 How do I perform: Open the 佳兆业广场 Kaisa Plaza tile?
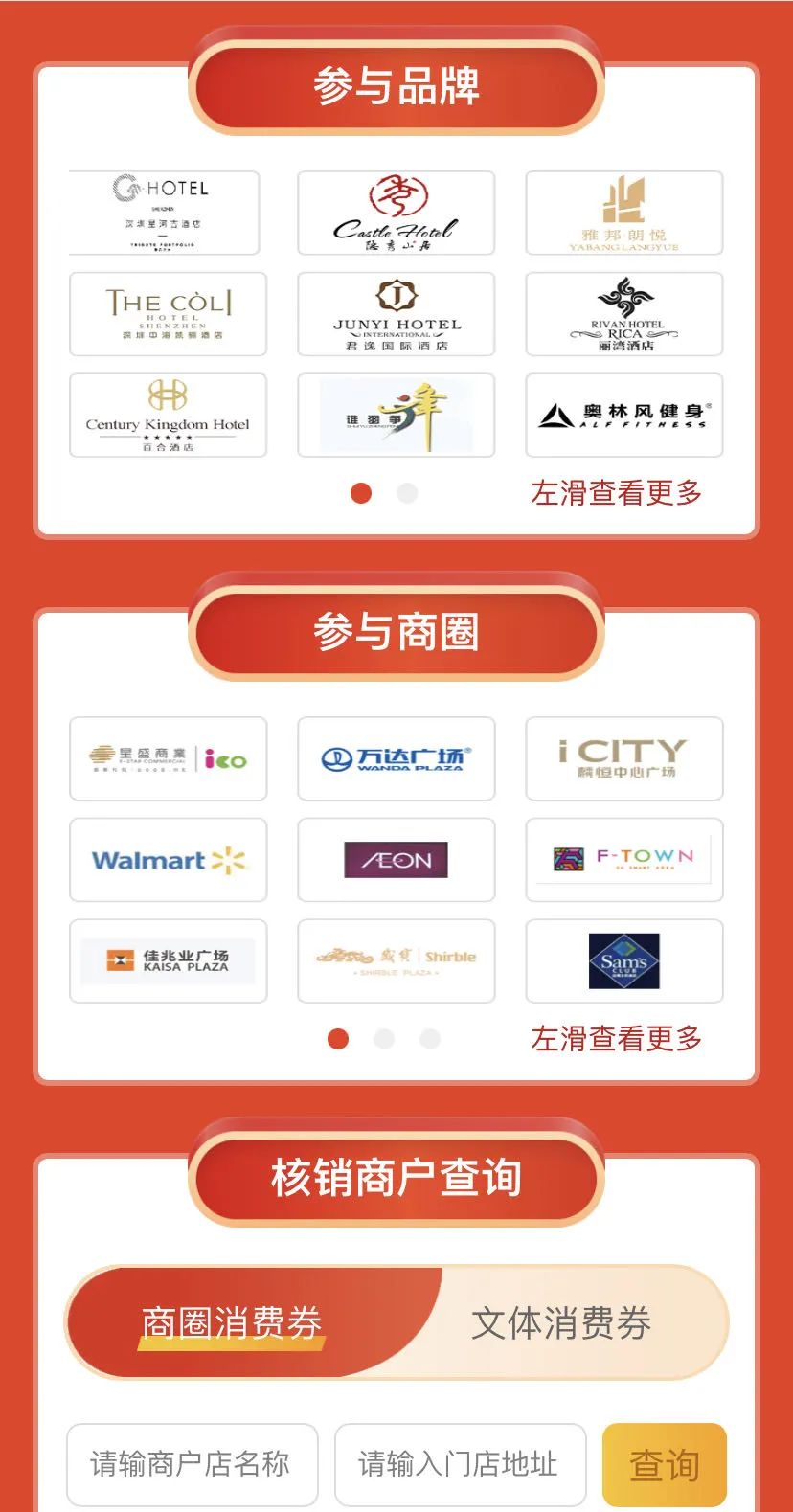[x=168, y=961]
